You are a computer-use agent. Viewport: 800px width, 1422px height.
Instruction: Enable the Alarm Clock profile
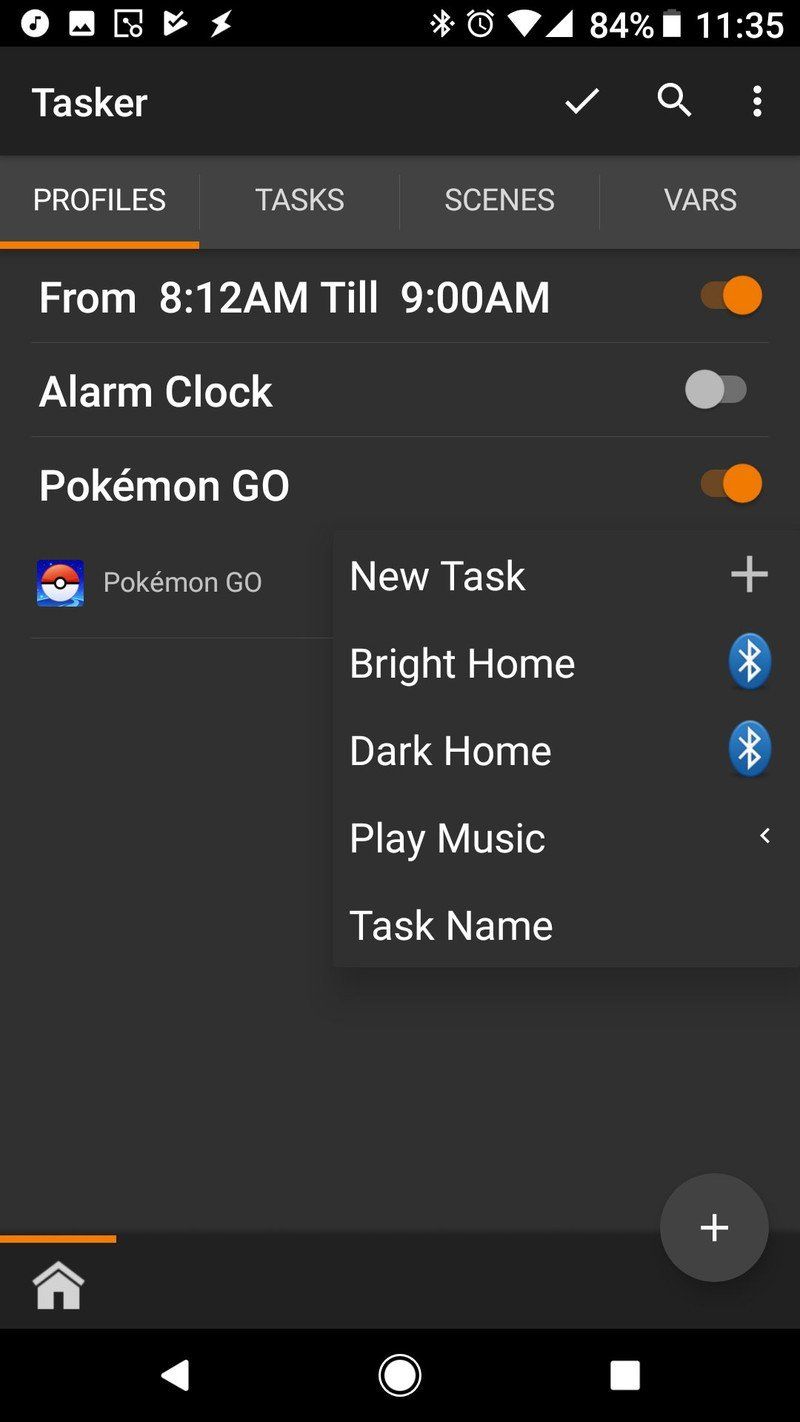718,390
